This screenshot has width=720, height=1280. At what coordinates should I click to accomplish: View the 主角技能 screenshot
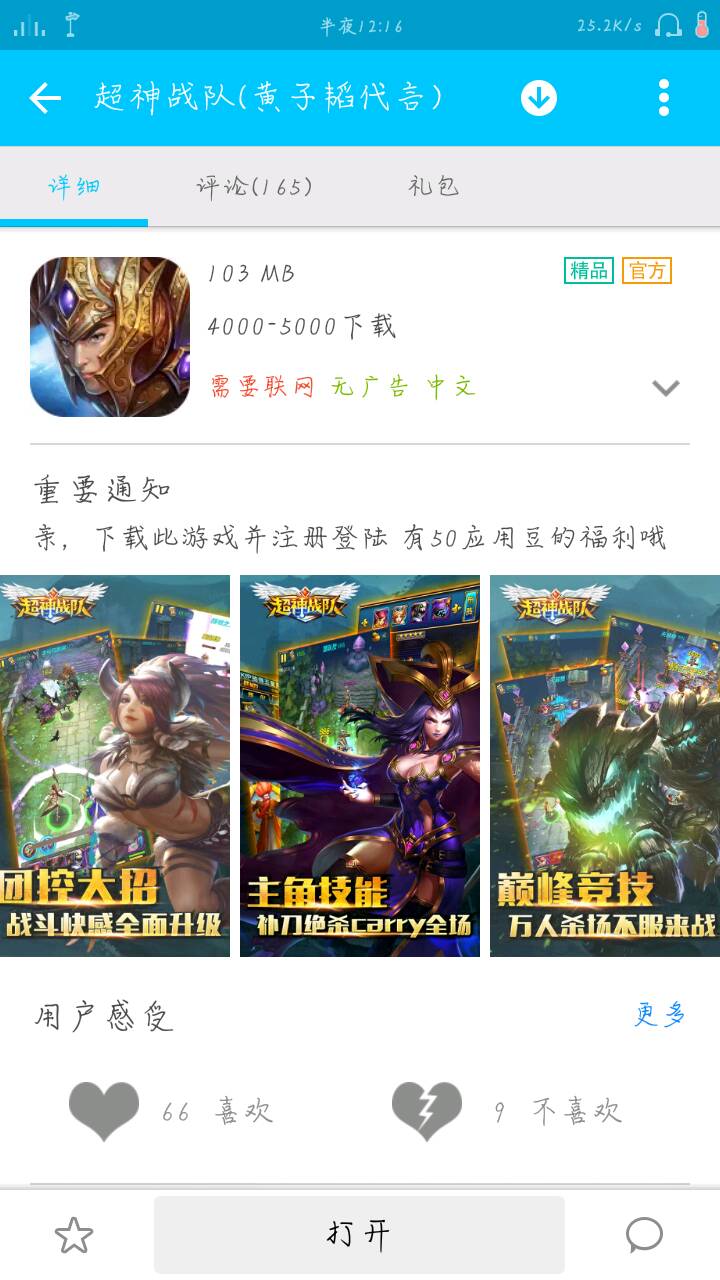click(360, 766)
